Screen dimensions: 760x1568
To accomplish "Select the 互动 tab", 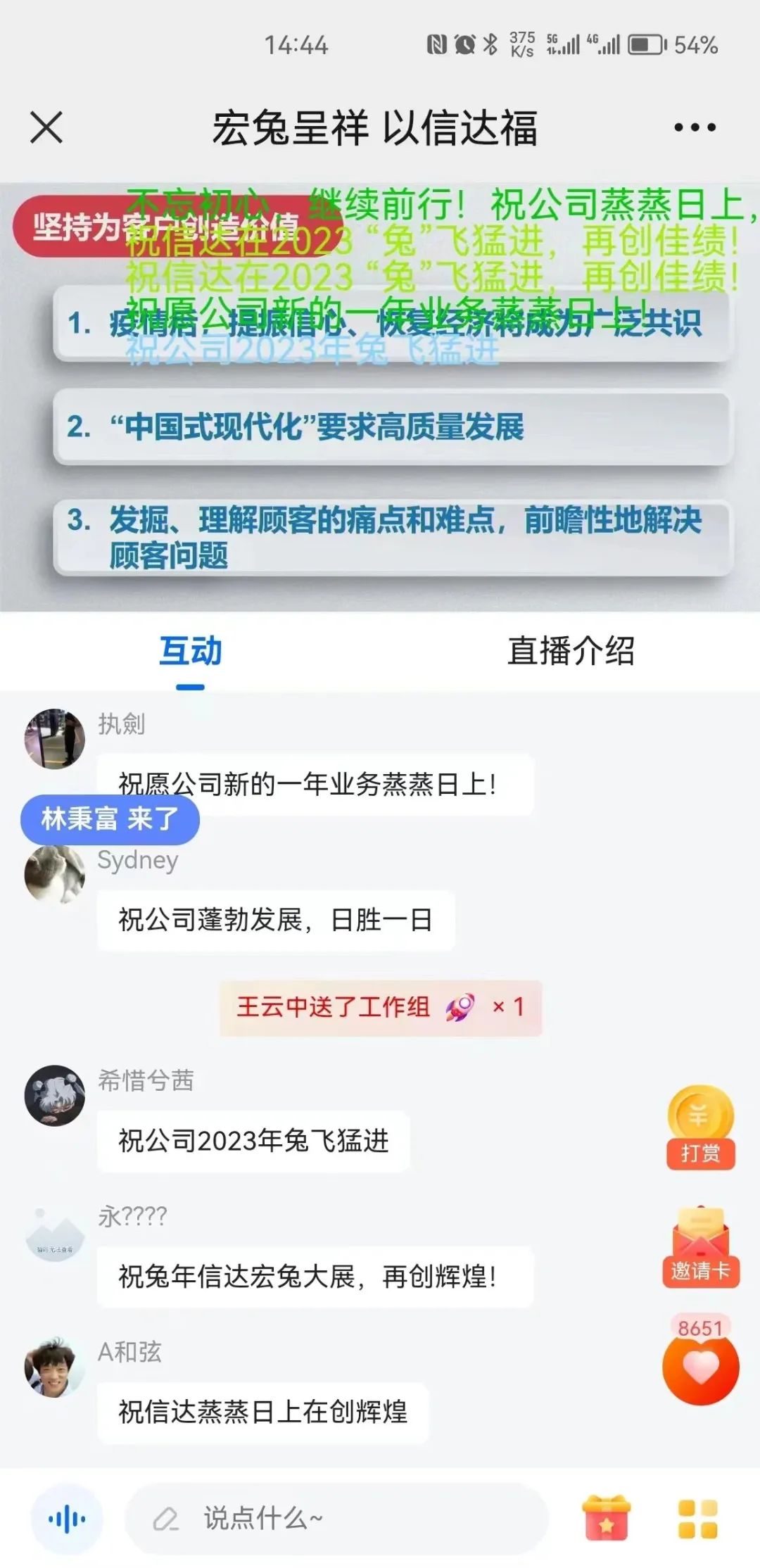I will pos(190,651).
